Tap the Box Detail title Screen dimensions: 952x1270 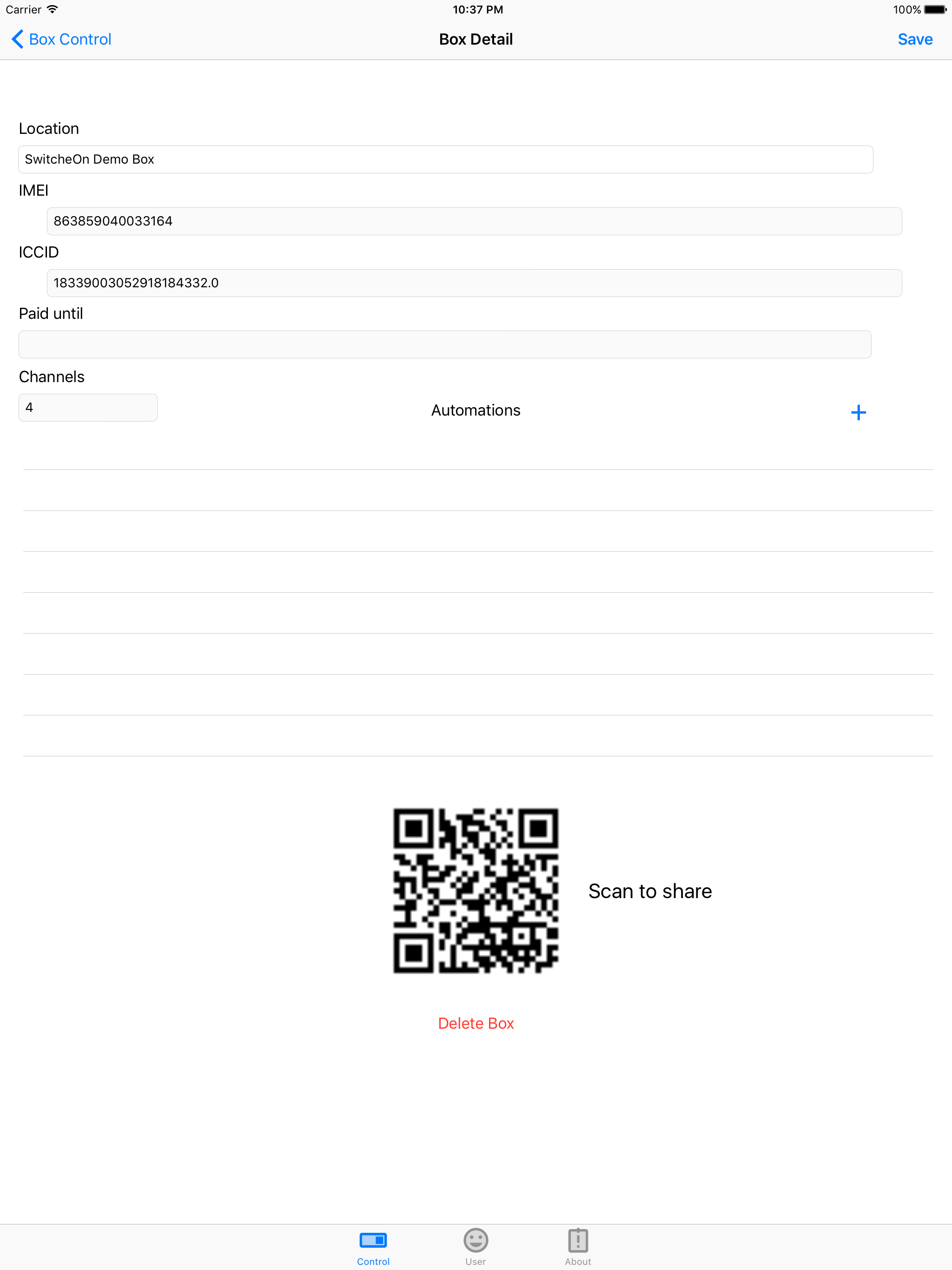476,39
